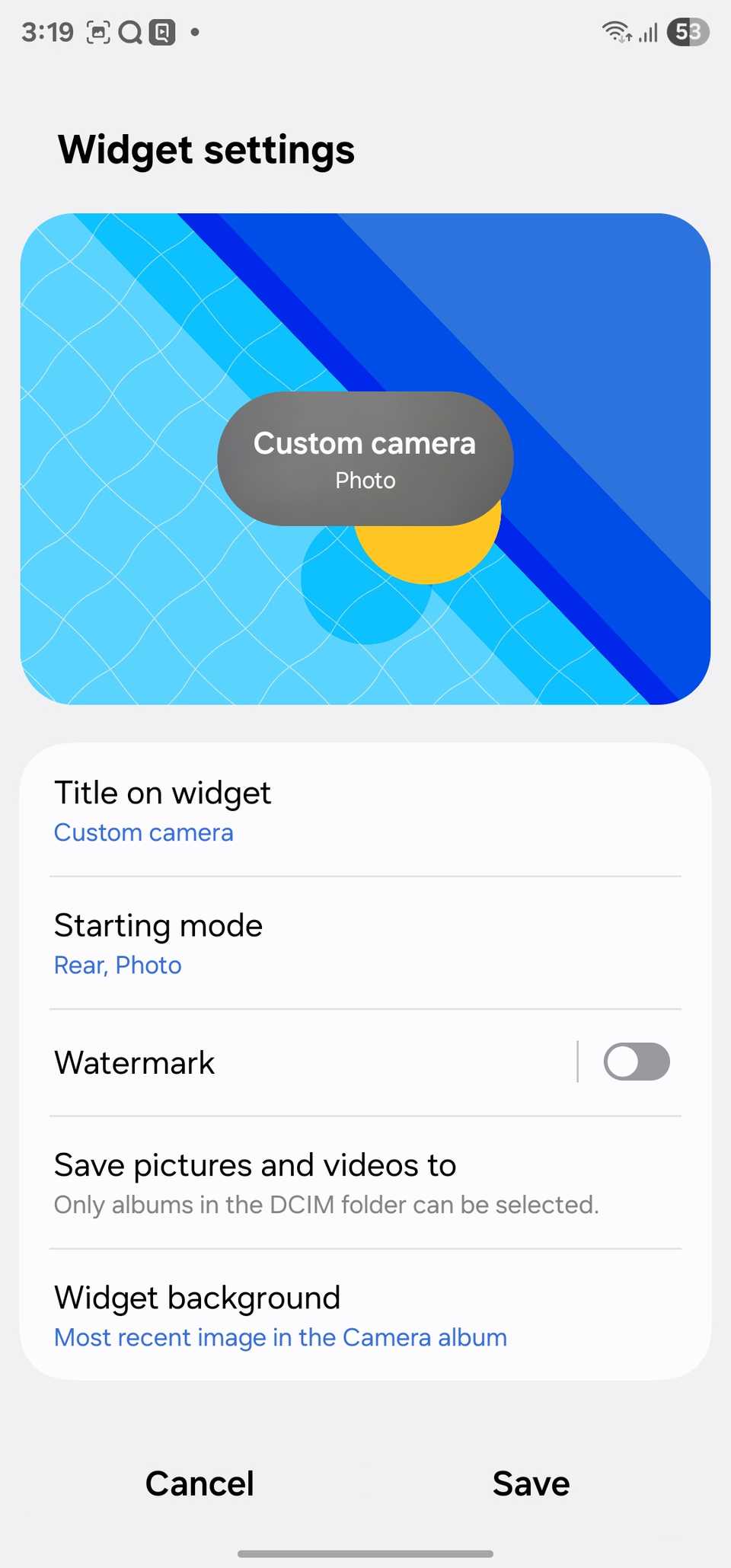Tap the notification dot in the status bar

point(195,31)
